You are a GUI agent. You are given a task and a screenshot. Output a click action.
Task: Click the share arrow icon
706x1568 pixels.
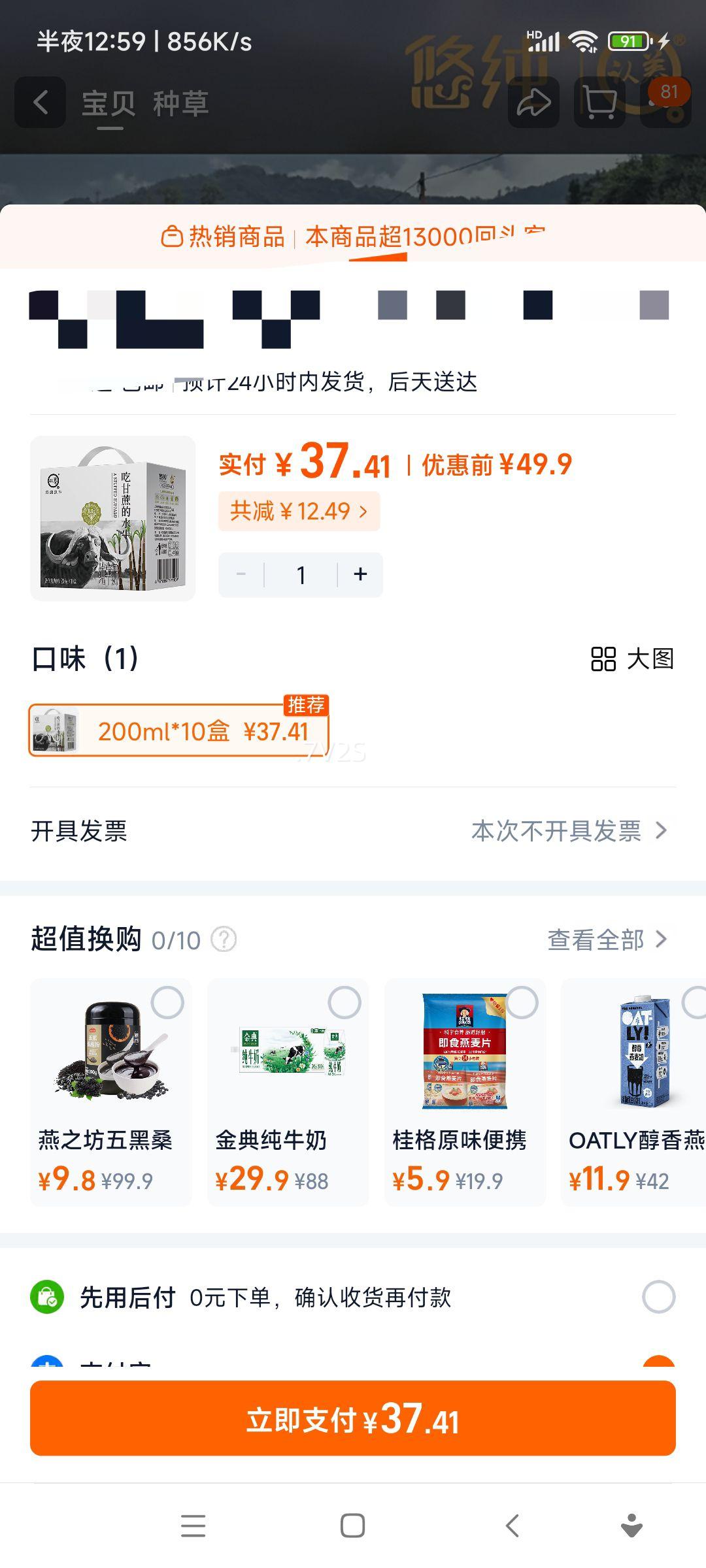535,102
